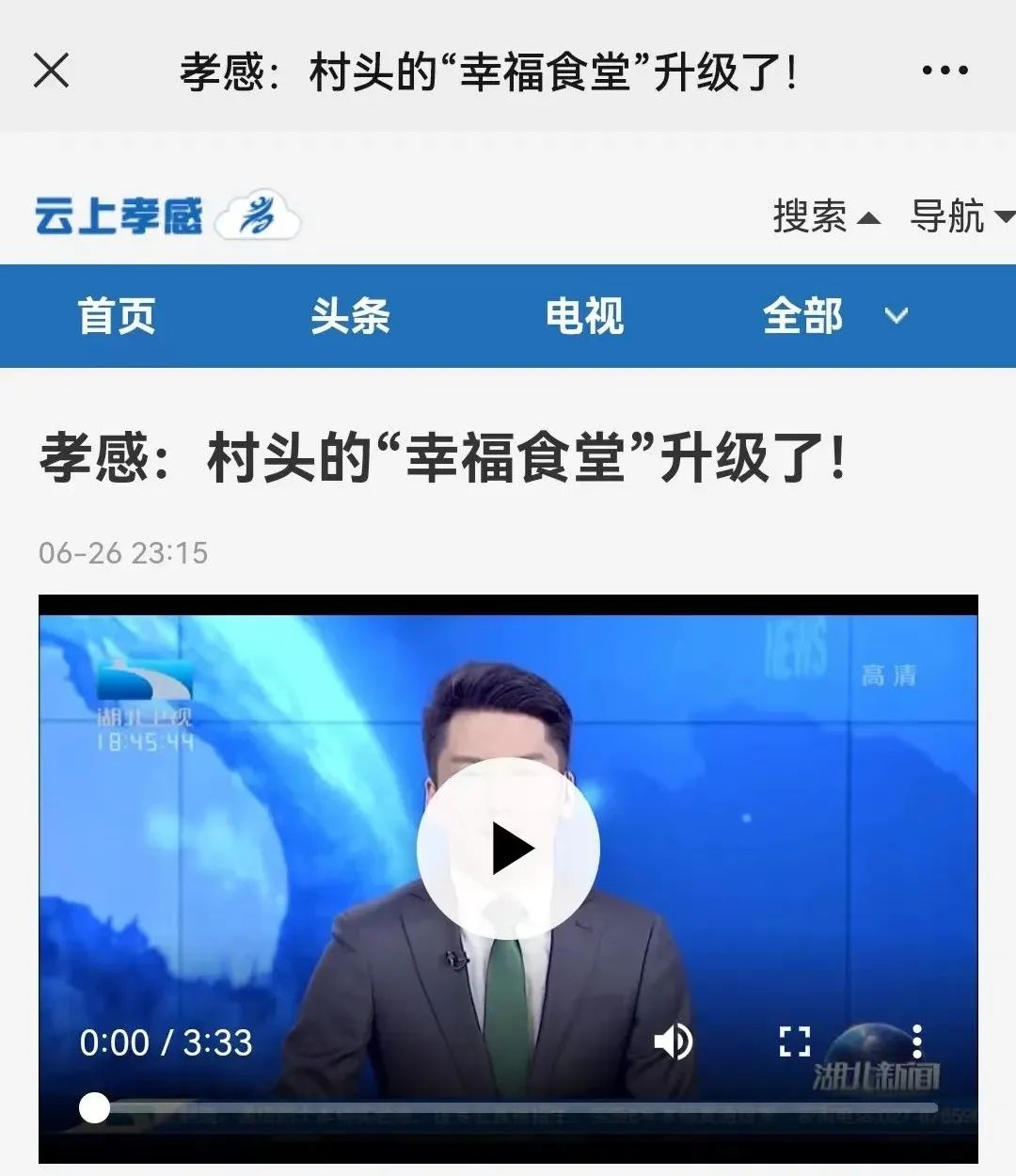This screenshot has width=1016, height=1176.
Task: Open video player more options
Action: click(x=917, y=1042)
